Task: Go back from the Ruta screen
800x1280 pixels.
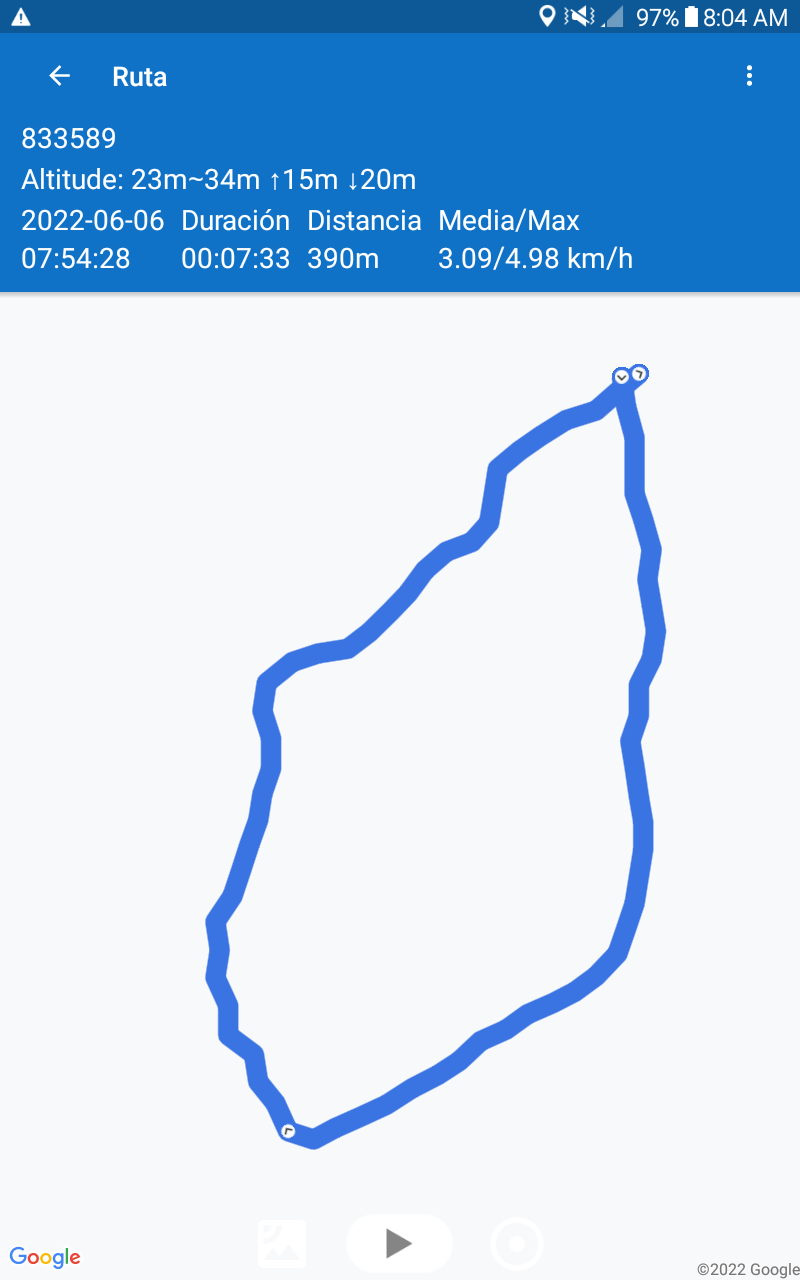Action: click(x=60, y=76)
